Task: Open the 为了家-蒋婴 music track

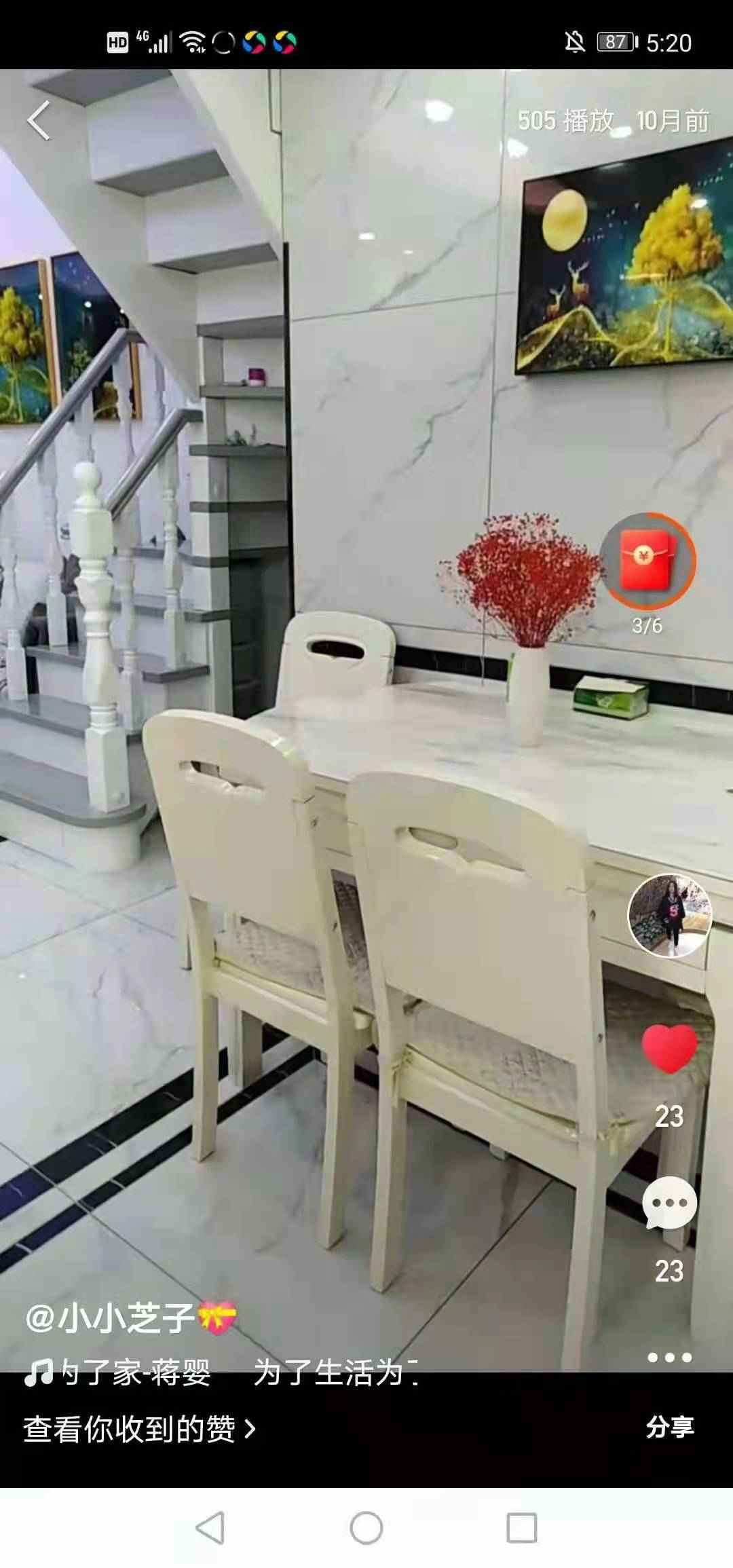Action: tap(136, 1373)
